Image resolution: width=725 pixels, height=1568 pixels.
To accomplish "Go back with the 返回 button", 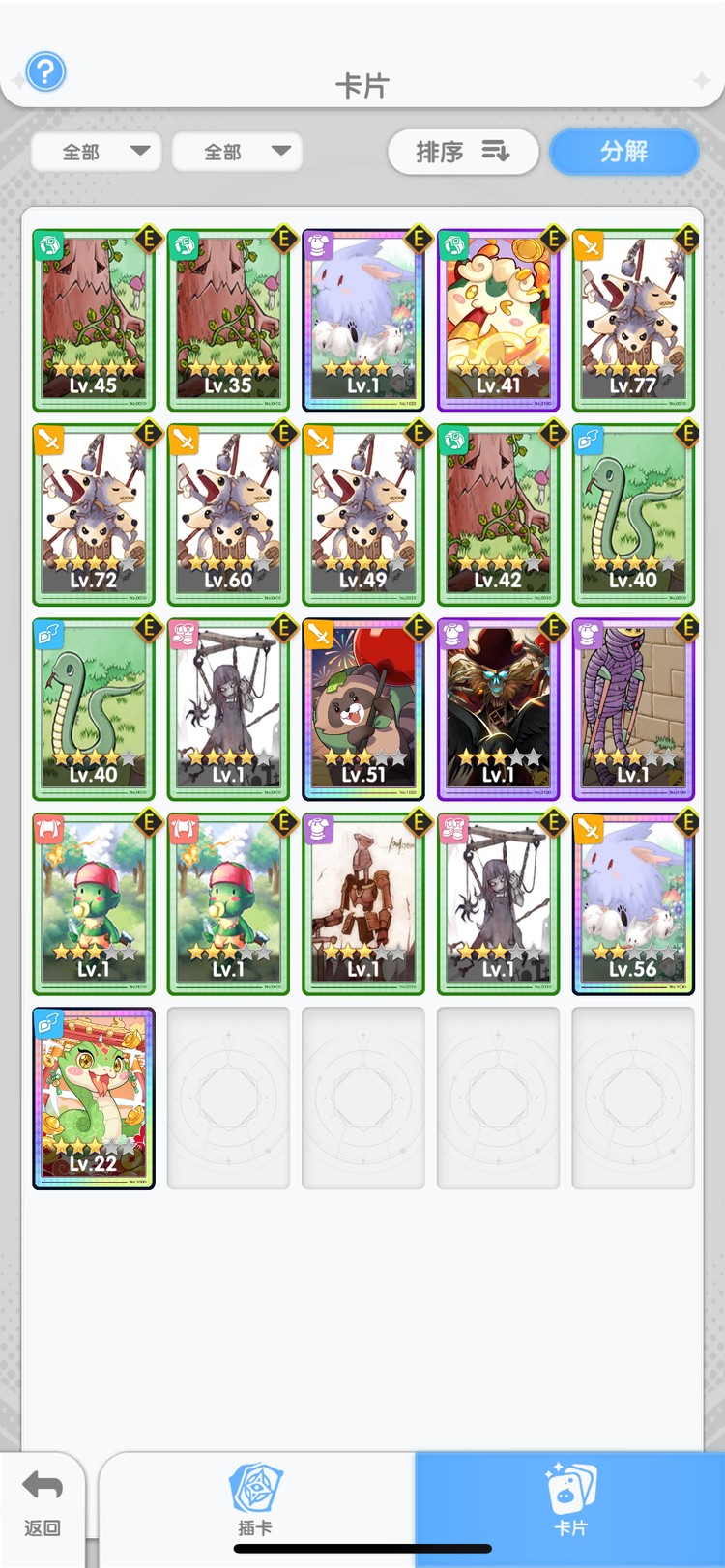I will click(x=43, y=1503).
